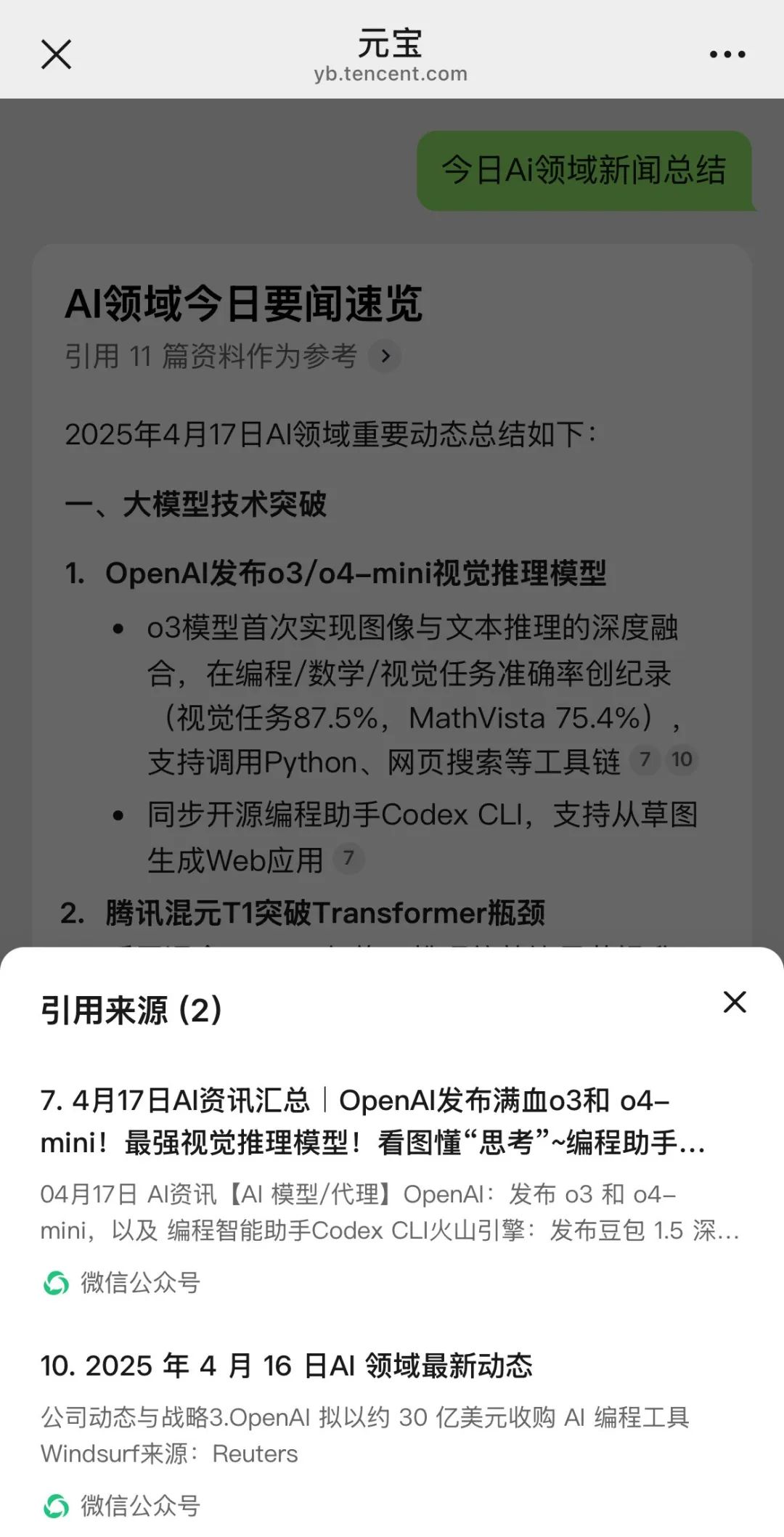The height and width of the screenshot is (1537, 784).
Task: Open source 10 dated April 16
Action: click(x=287, y=1366)
